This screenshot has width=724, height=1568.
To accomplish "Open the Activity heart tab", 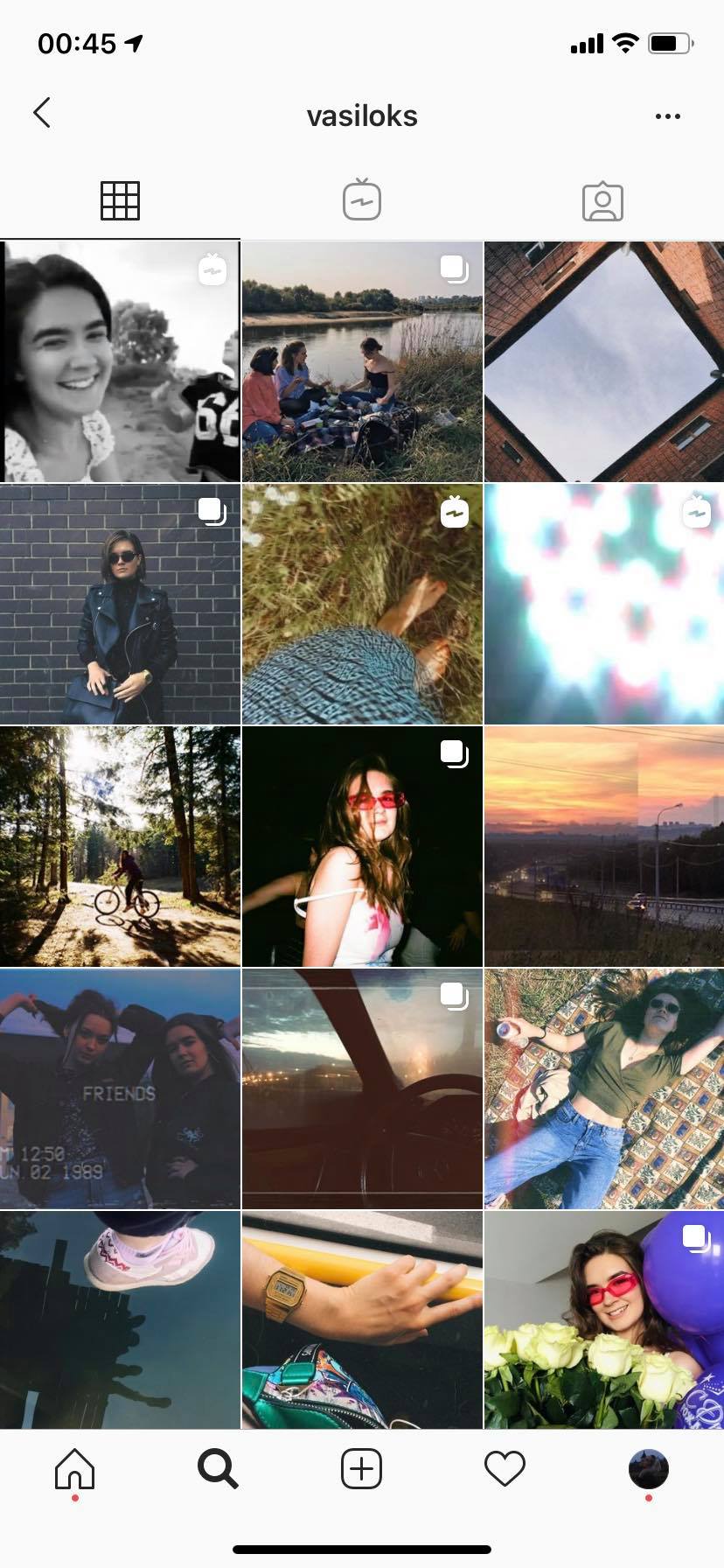I will click(x=505, y=1468).
